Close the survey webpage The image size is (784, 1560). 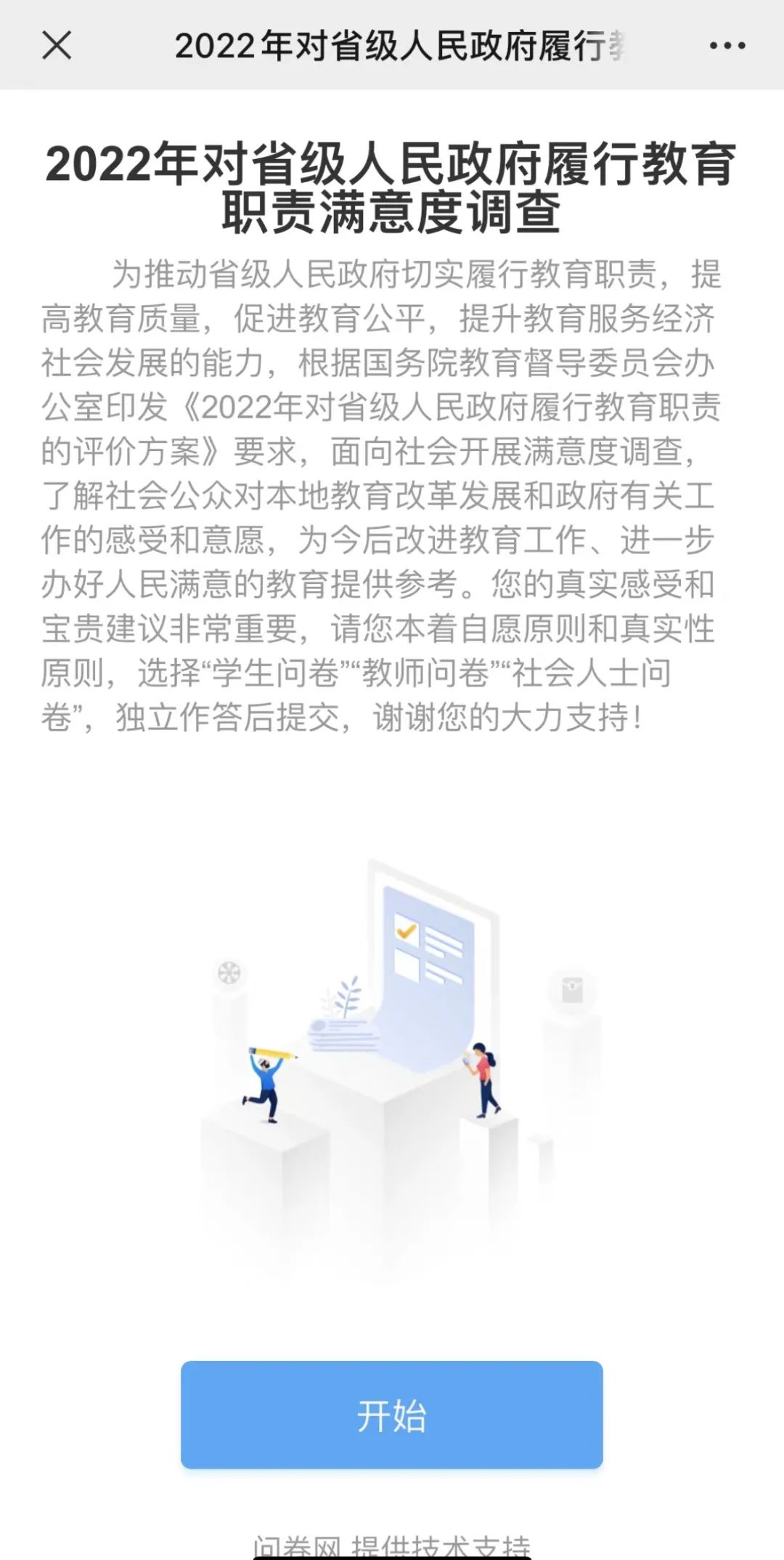(57, 45)
